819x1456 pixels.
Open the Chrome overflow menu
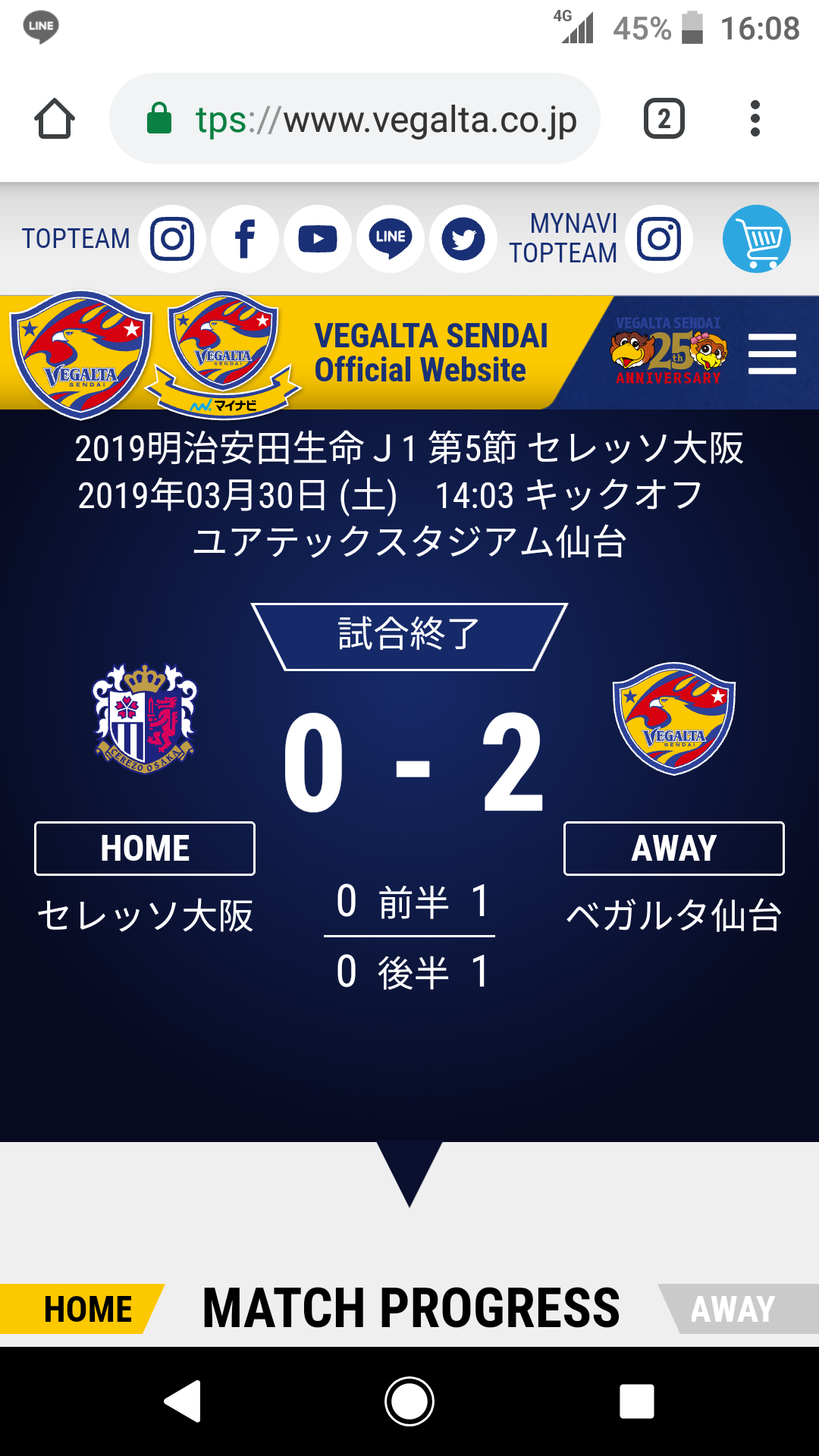pyautogui.click(x=755, y=119)
